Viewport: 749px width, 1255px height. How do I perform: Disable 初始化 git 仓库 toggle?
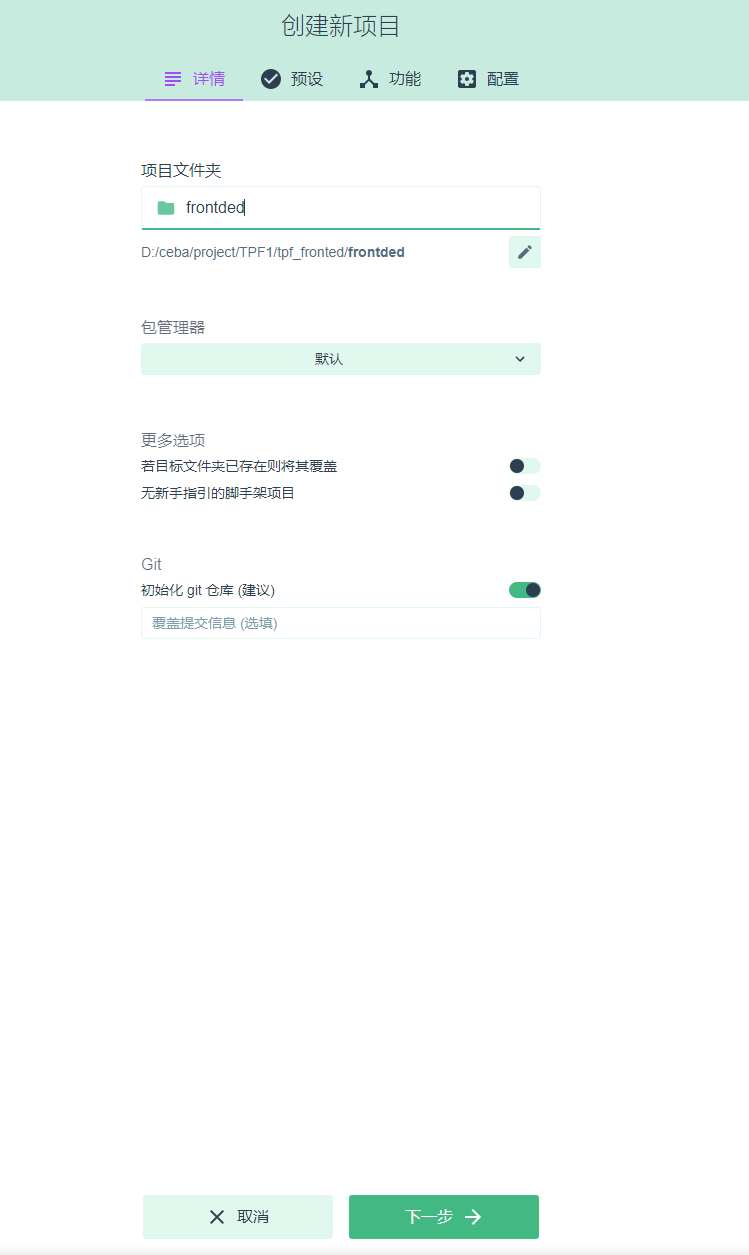click(525, 590)
